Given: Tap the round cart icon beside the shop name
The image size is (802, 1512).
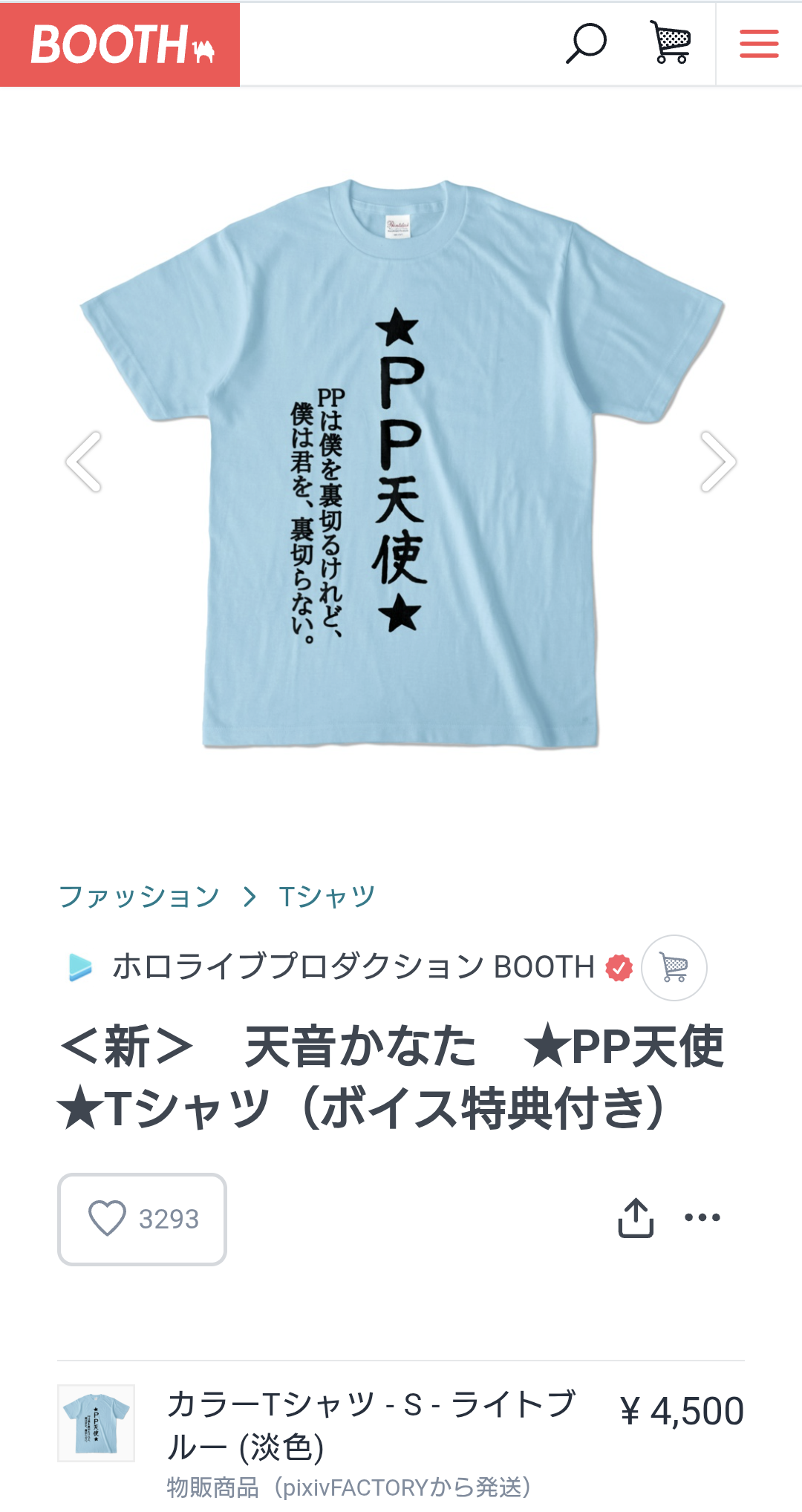Looking at the screenshot, I should [x=674, y=968].
